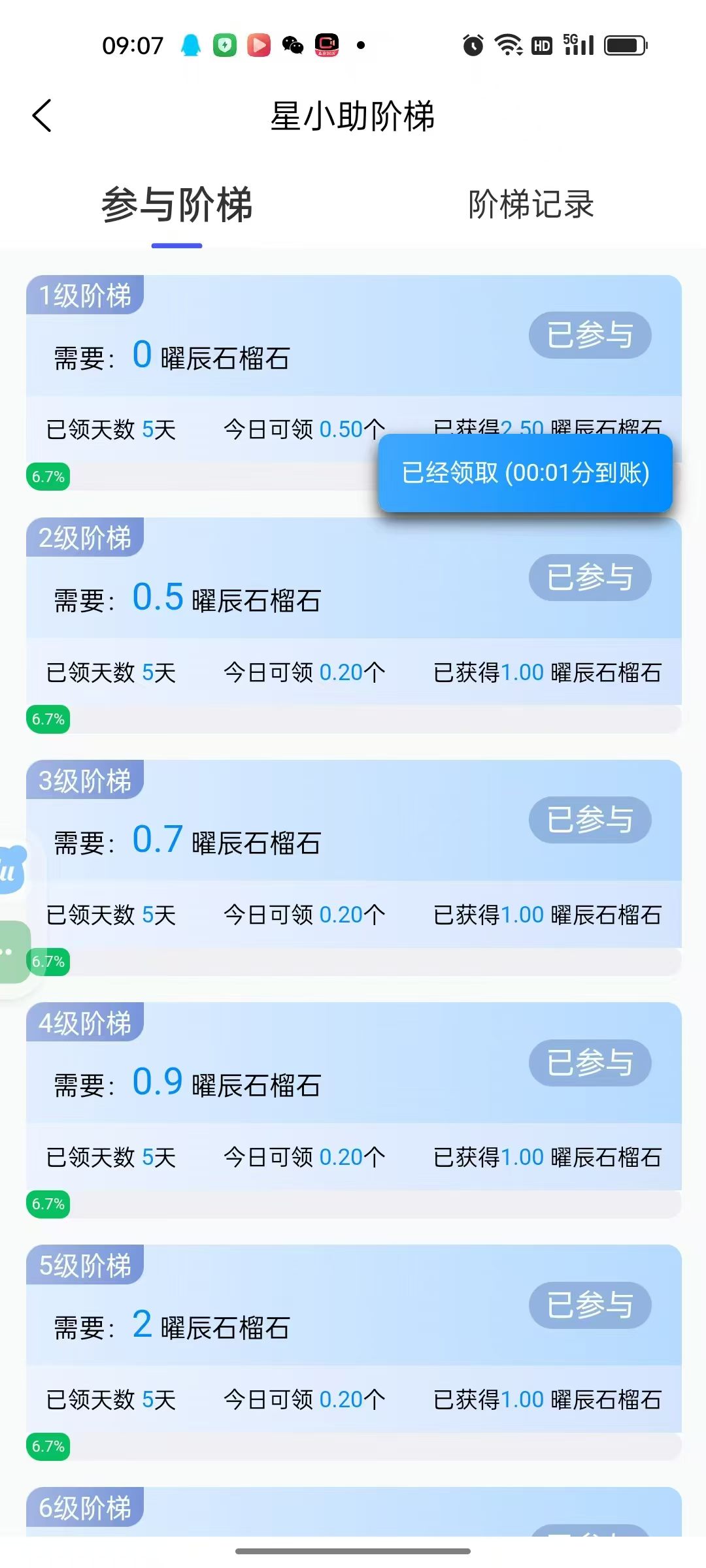The width and height of the screenshot is (706, 1568).
Task: Select the 参与阶梯 tab
Action: (x=176, y=204)
